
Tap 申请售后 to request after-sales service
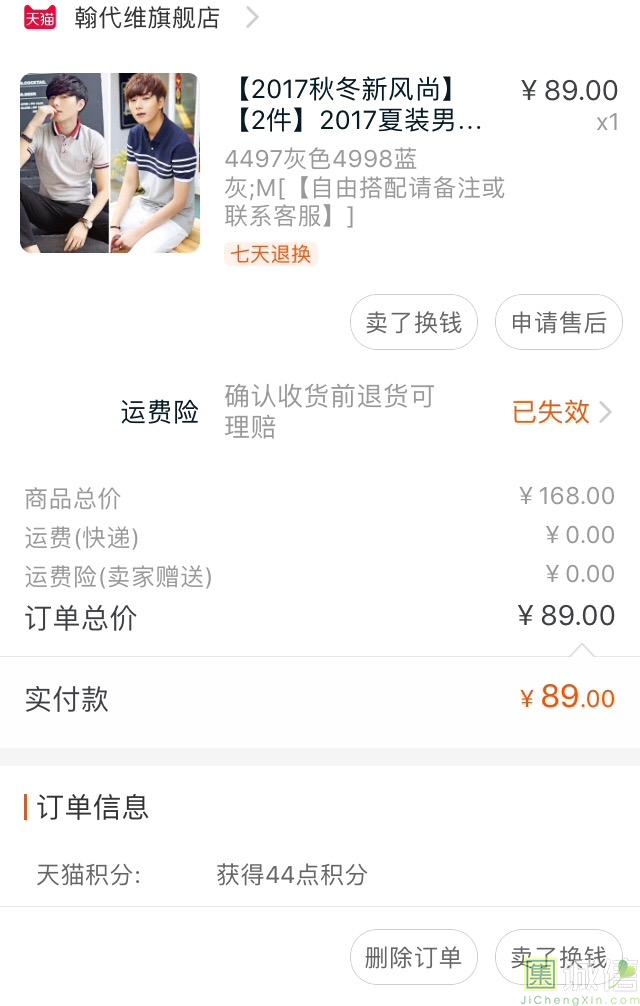click(x=558, y=322)
